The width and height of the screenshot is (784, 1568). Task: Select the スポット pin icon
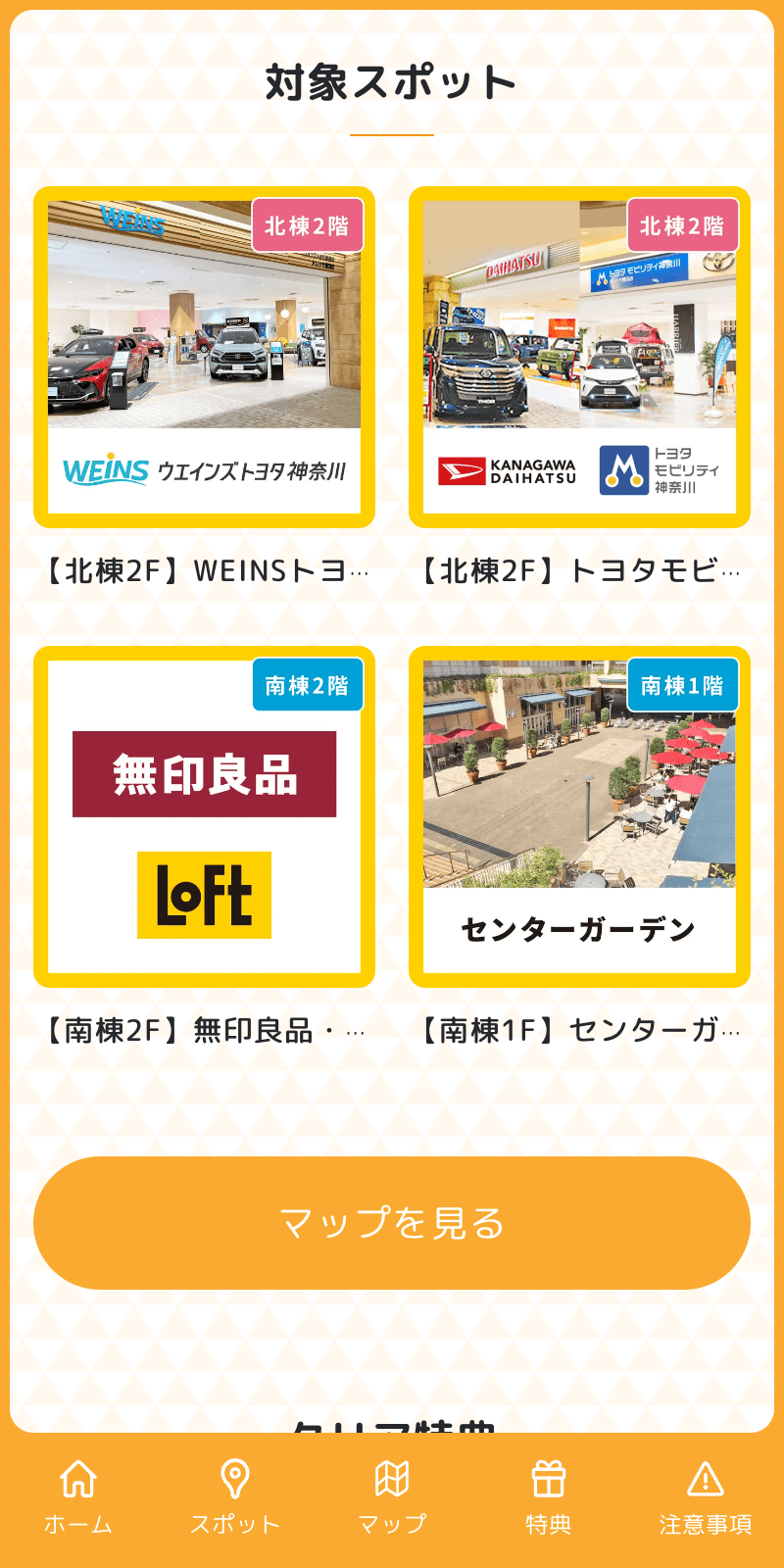pyautogui.click(x=233, y=1480)
